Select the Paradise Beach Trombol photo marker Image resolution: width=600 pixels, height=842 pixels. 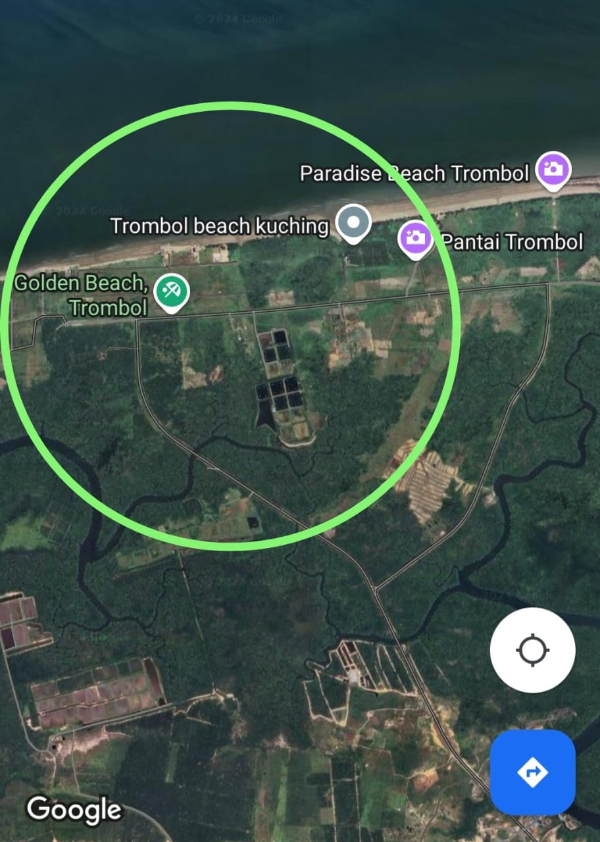(x=553, y=169)
